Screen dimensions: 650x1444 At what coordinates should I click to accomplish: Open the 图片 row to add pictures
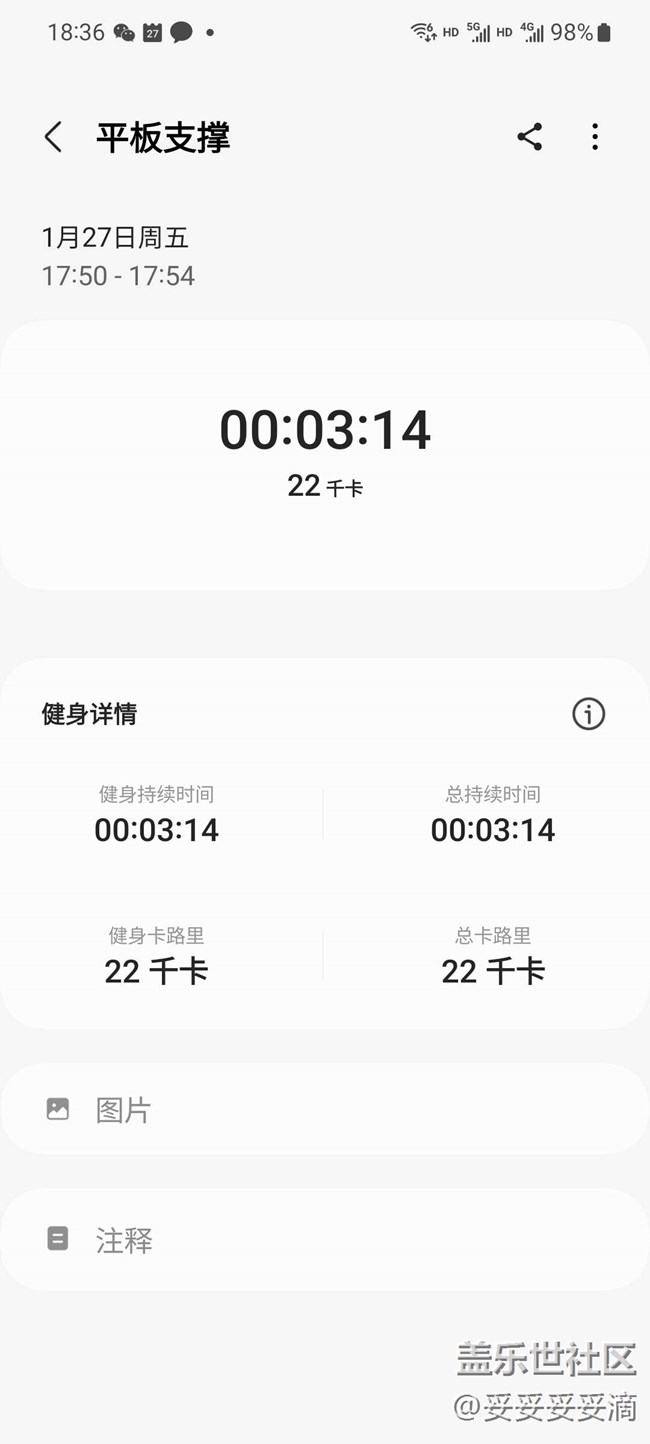click(x=324, y=1109)
